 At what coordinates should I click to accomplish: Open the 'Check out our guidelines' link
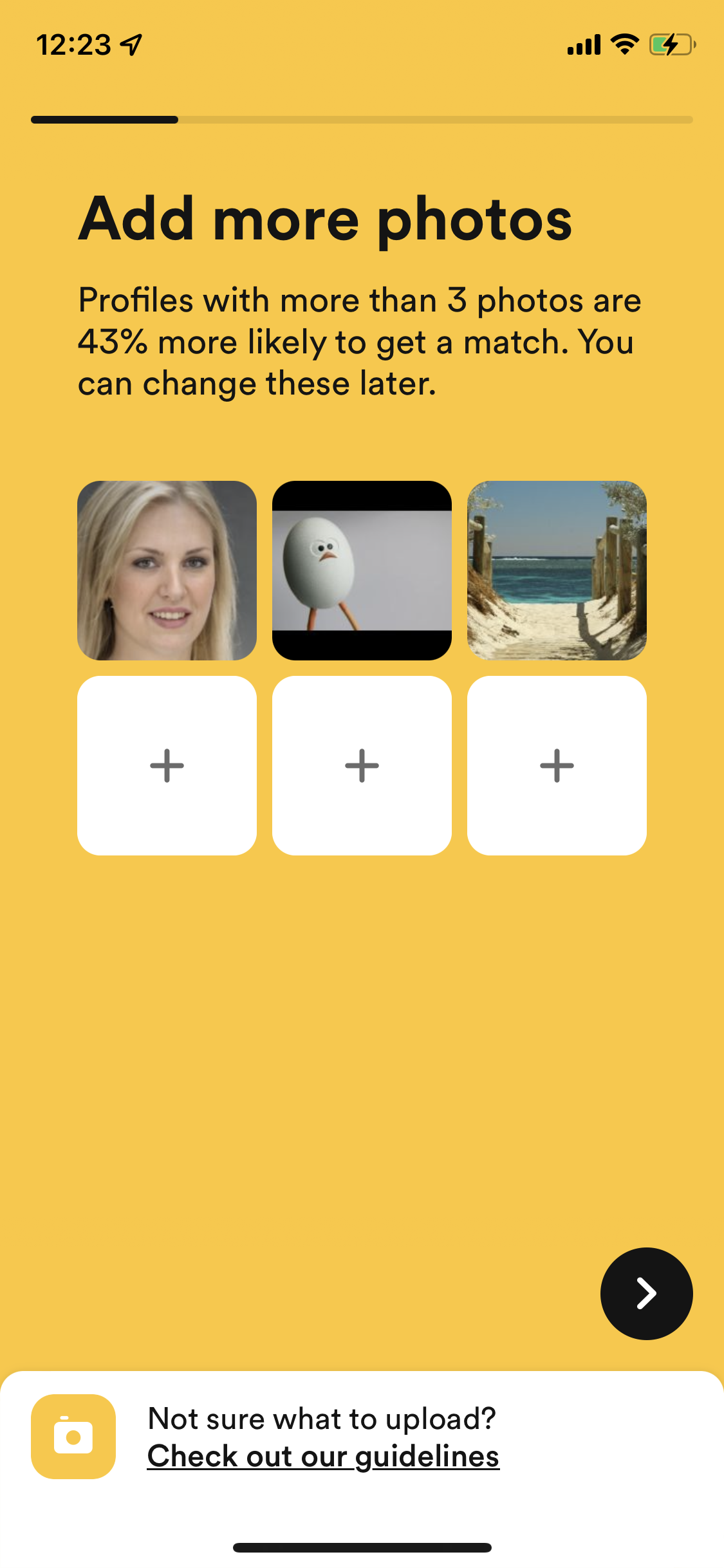click(x=323, y=1456)
